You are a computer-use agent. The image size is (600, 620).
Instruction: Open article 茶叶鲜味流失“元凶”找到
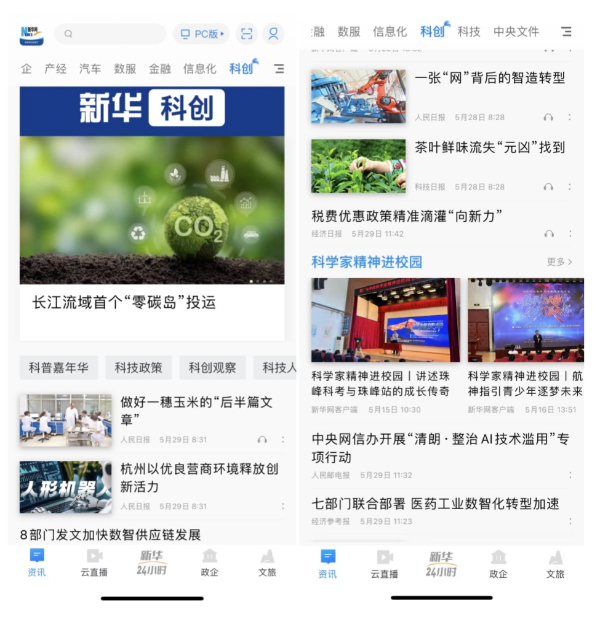pyautogui.click(x=489, y=147)
